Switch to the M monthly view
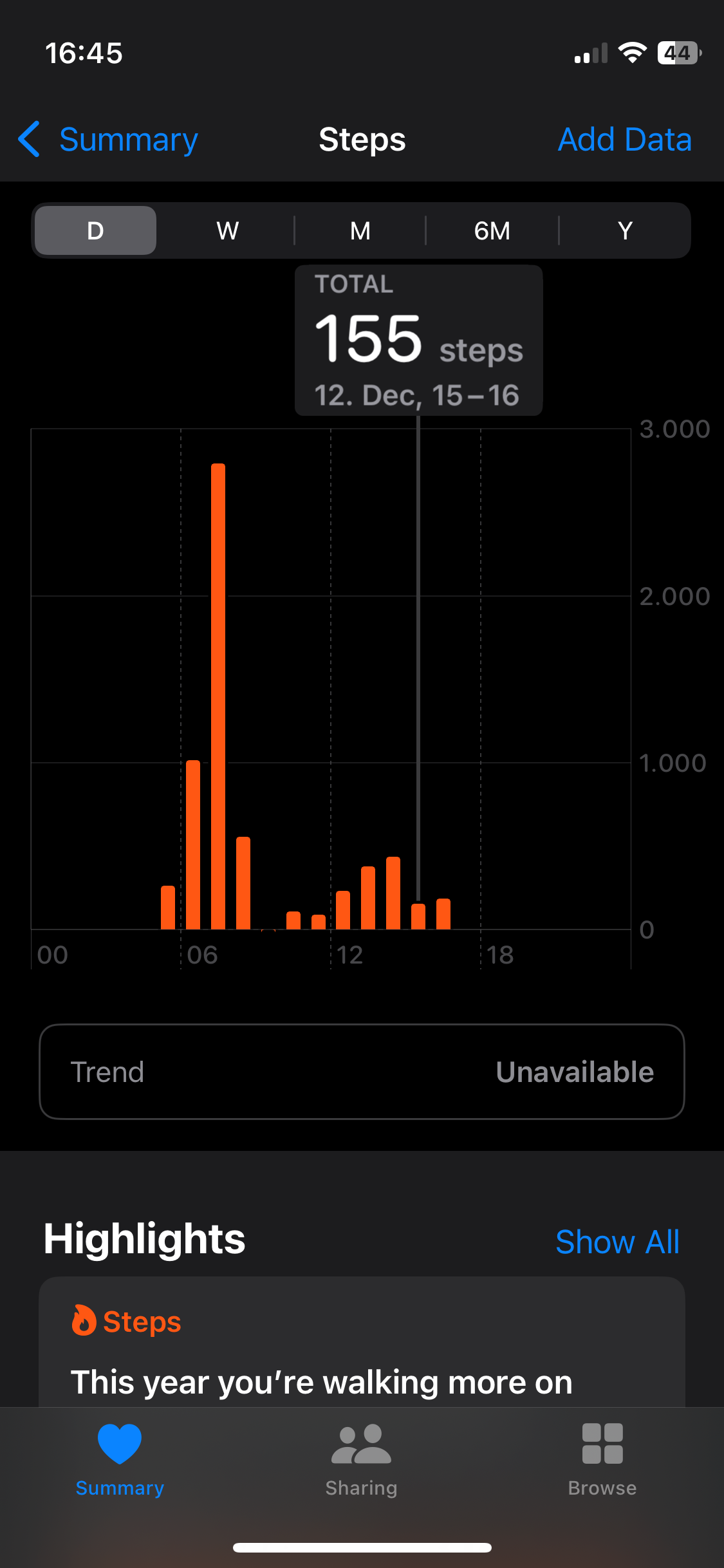The width and height of the screenshot is (724, 1568). (360, 230)
